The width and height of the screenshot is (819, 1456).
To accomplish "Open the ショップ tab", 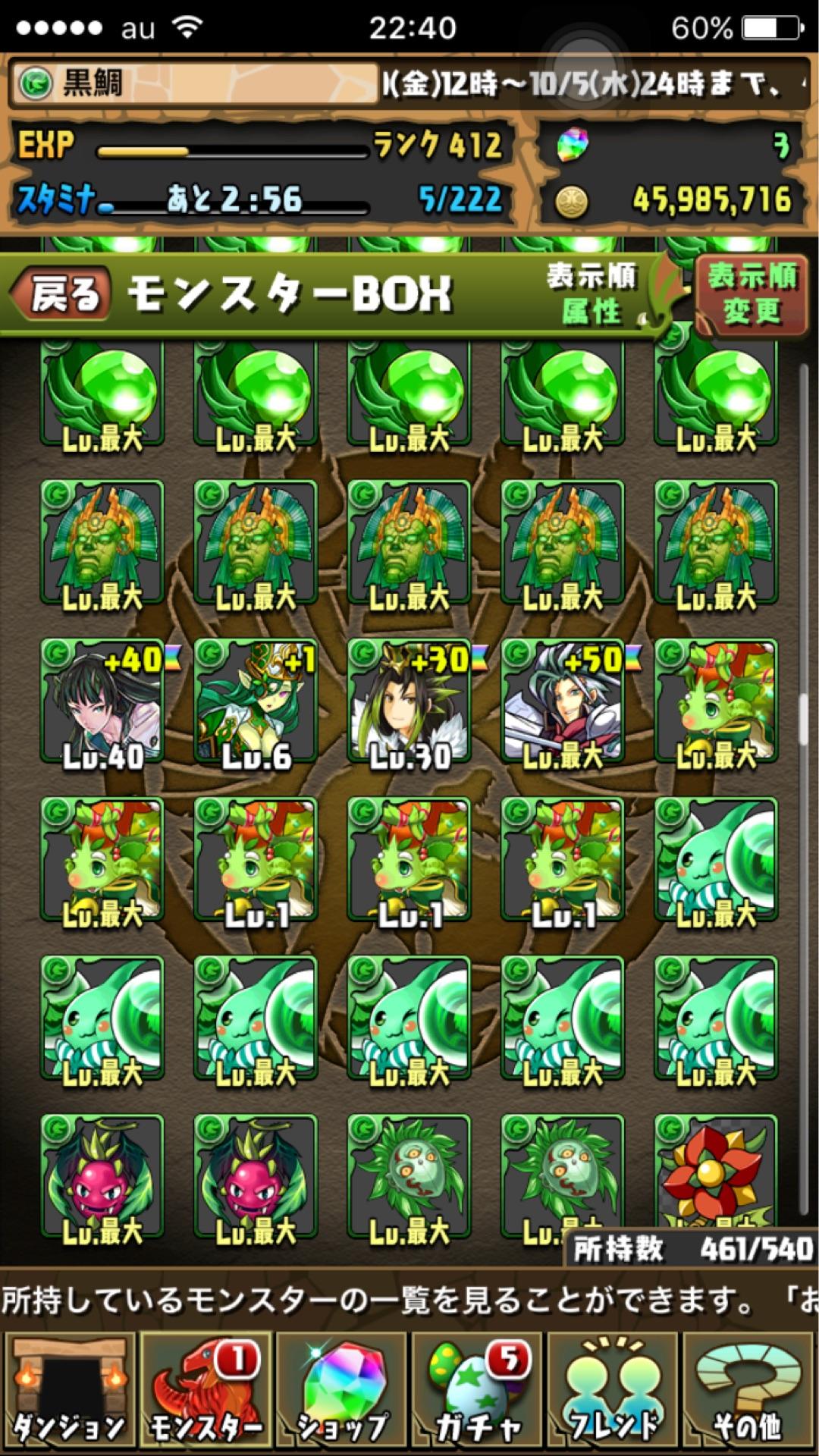I will click(x=341, y=1391).
